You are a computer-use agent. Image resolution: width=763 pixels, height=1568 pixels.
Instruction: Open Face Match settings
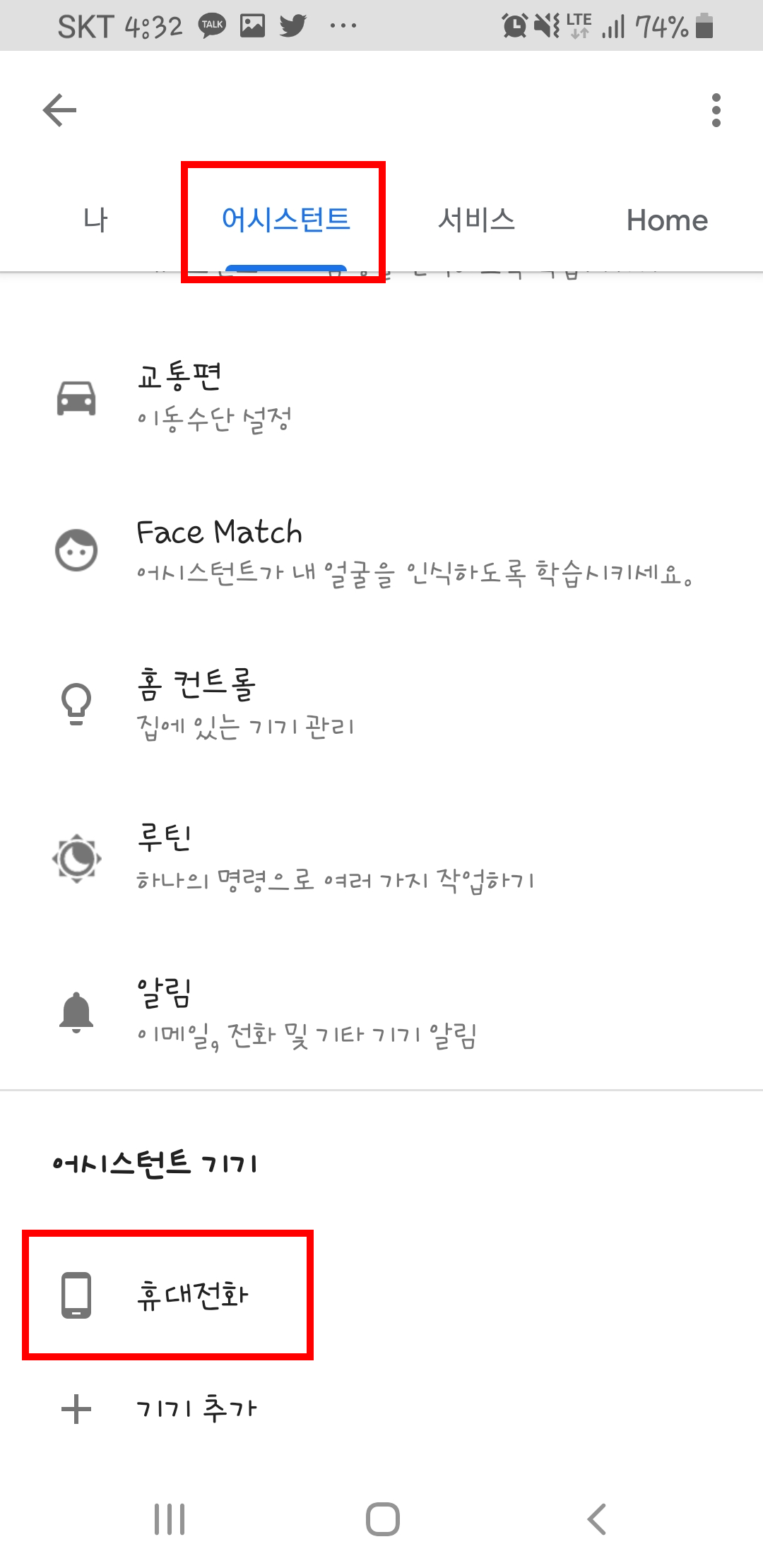point(381,552)
